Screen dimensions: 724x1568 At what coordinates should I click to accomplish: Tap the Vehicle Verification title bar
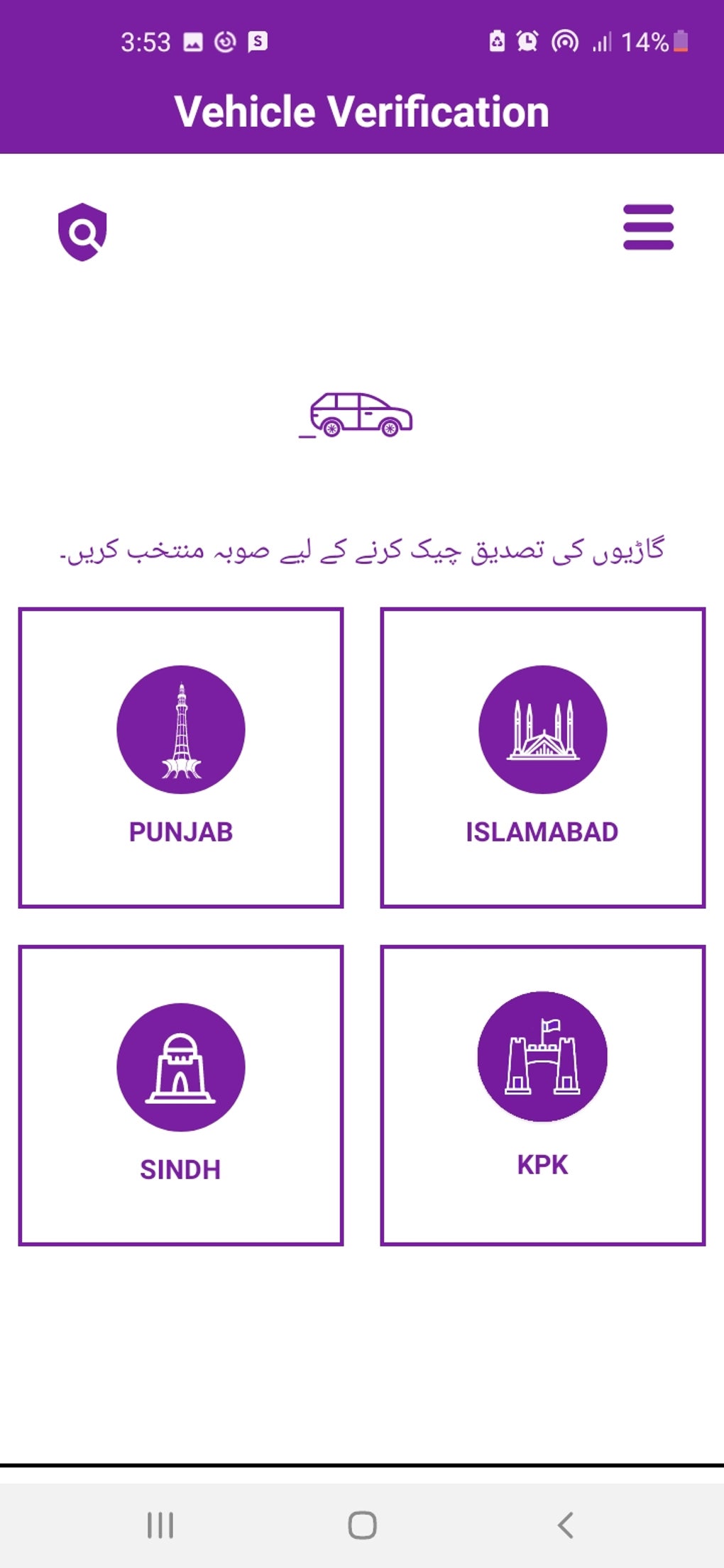click(x=362, y=111)
